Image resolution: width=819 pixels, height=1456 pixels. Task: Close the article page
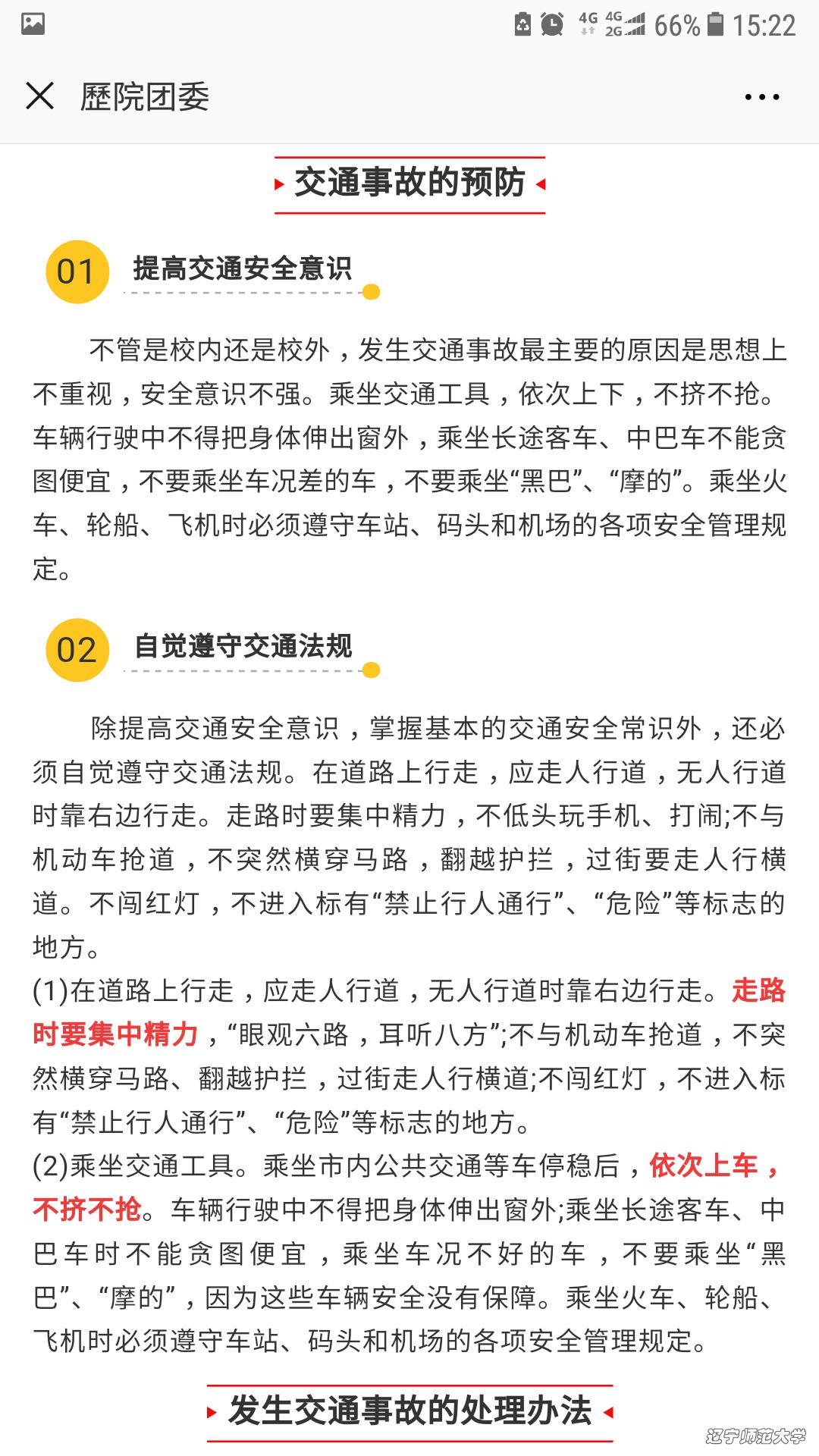click(x=39, y=96)
